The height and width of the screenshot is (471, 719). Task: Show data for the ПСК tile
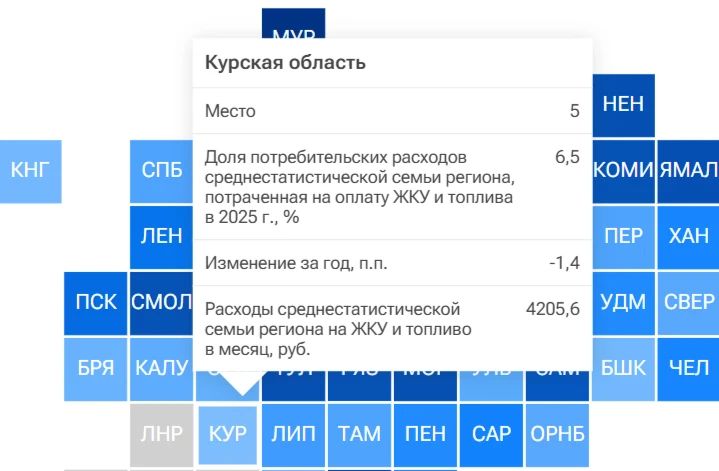[x=95, y=303]
